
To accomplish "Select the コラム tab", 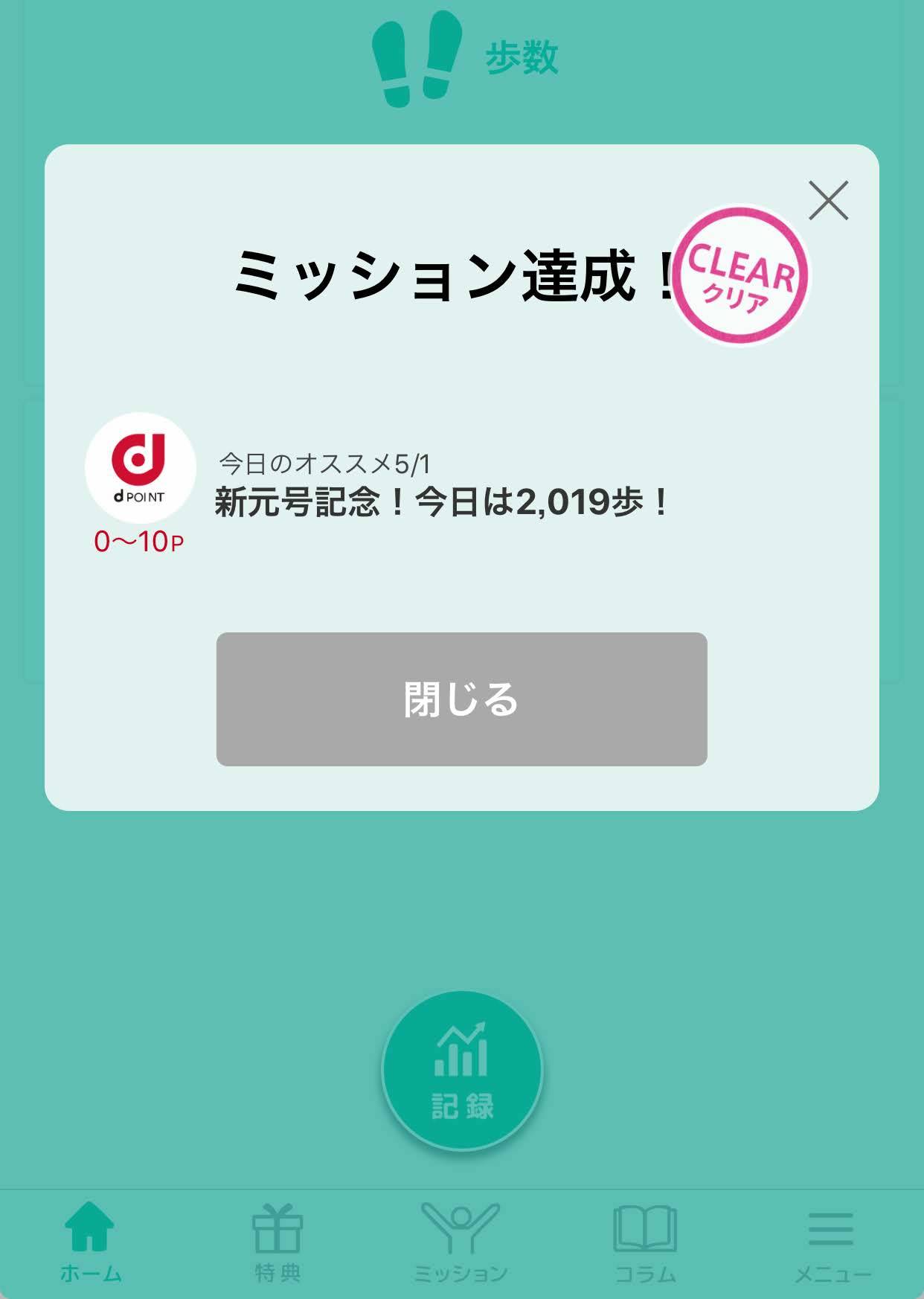I will pyautogui.click(x=645, y=1242).
